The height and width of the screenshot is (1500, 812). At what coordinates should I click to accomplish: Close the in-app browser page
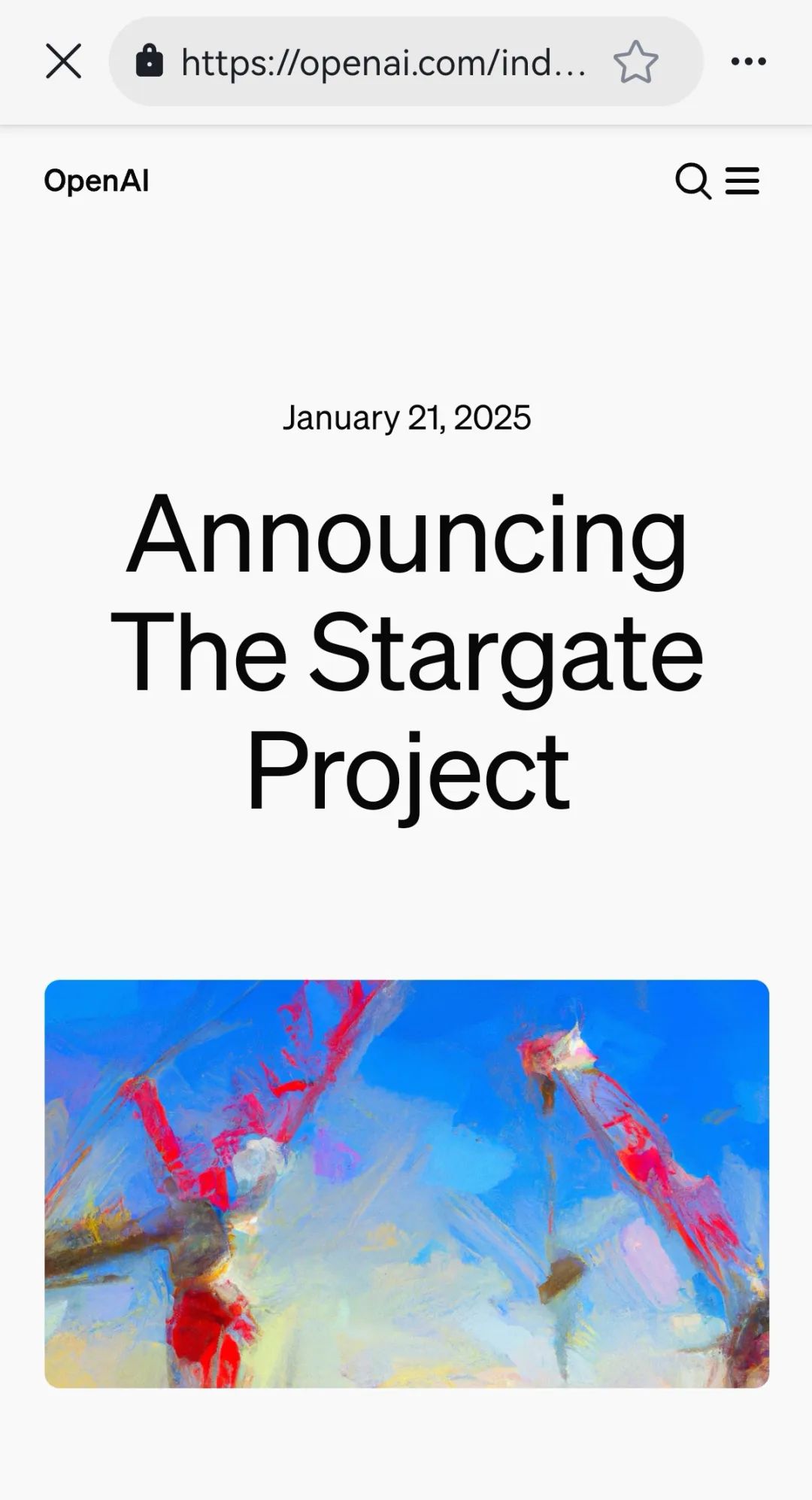coord(63,61)
